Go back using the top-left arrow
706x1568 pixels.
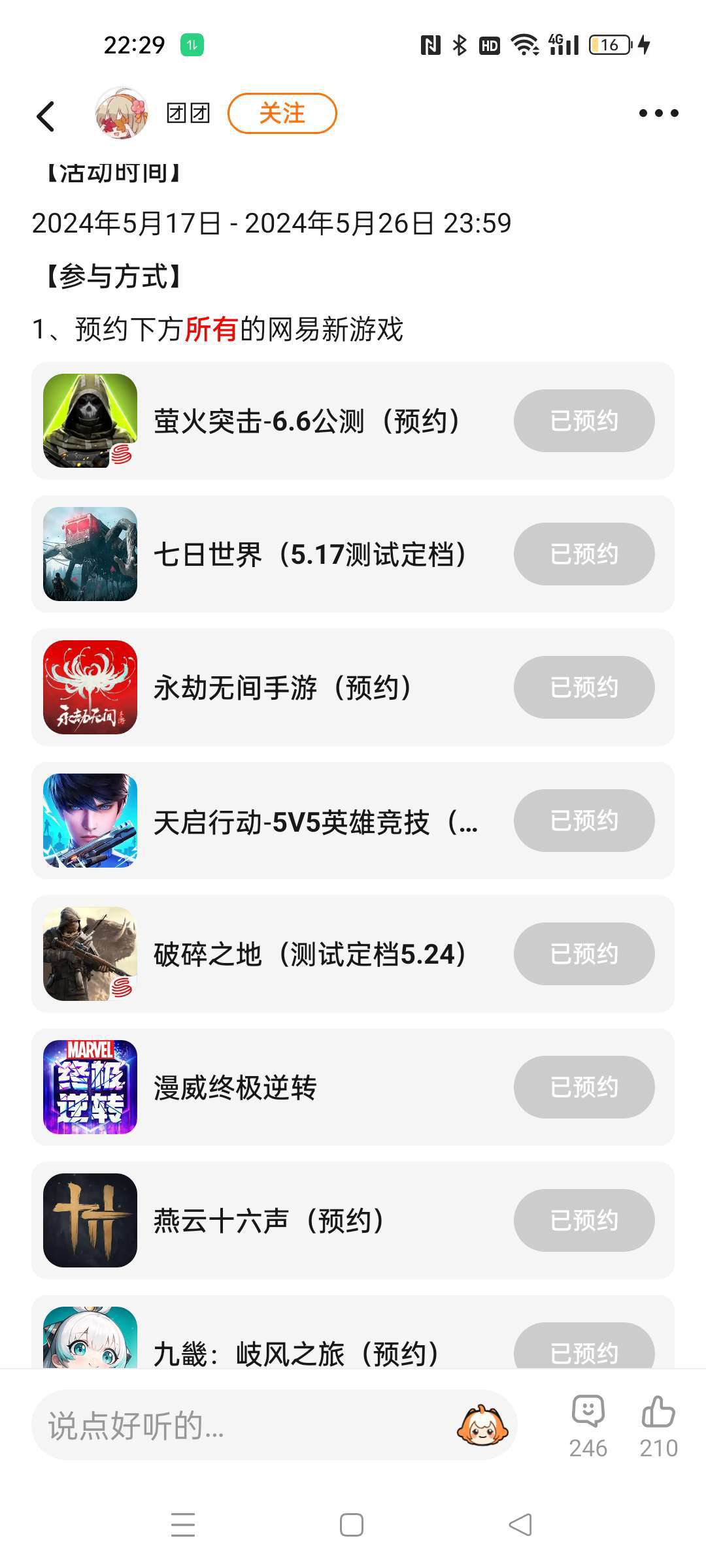click(46, 116)
